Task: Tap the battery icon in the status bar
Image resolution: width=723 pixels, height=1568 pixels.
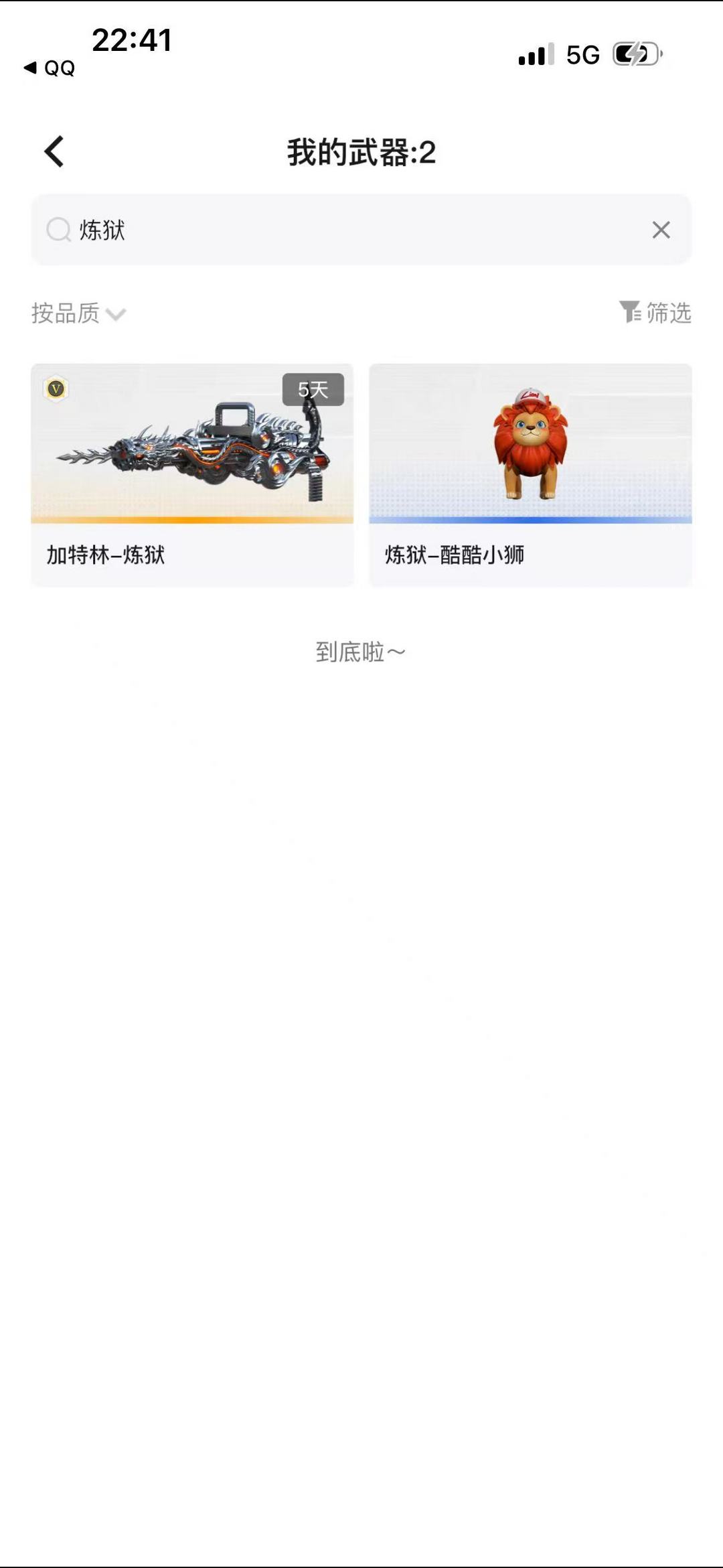Action: (635, 56)
